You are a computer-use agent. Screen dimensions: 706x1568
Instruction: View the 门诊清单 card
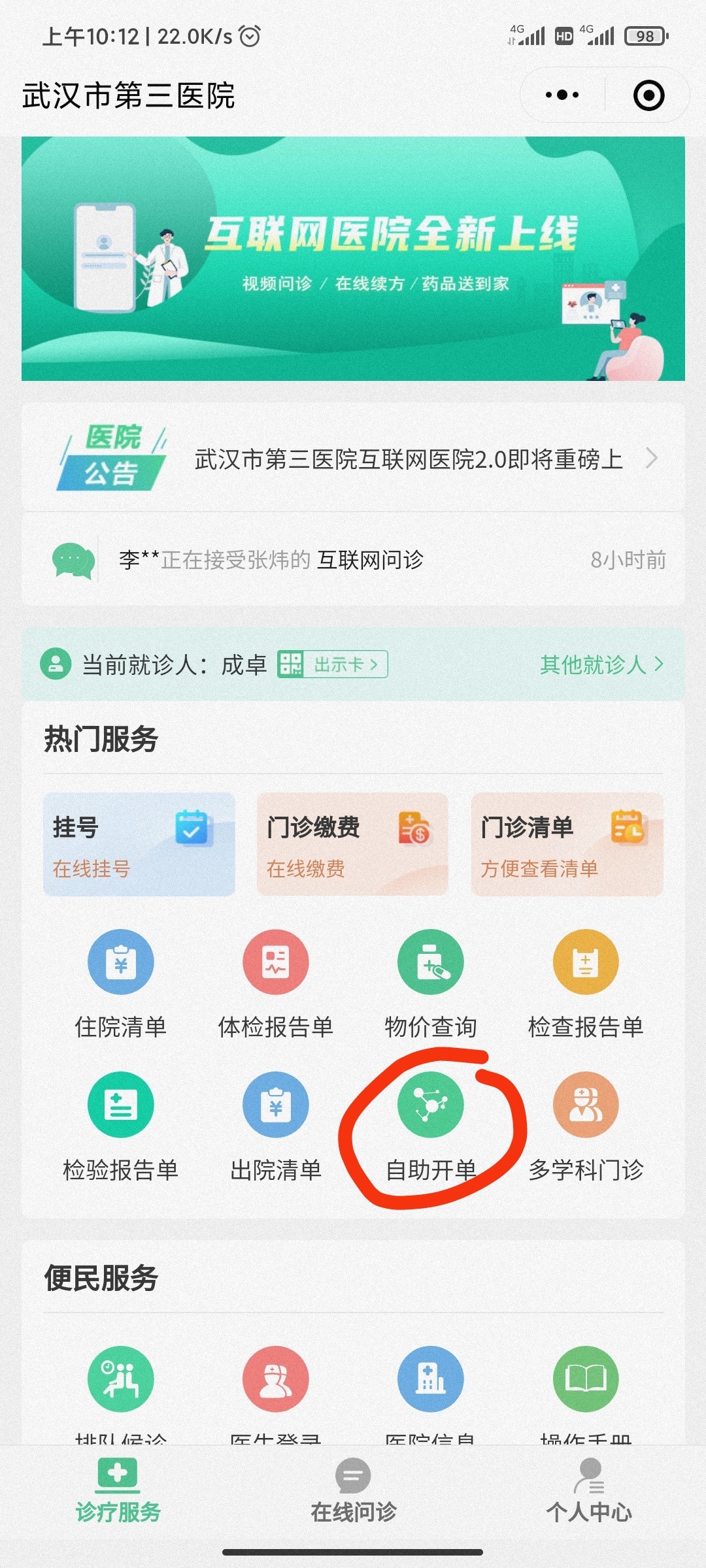click(x=567, y=844)
